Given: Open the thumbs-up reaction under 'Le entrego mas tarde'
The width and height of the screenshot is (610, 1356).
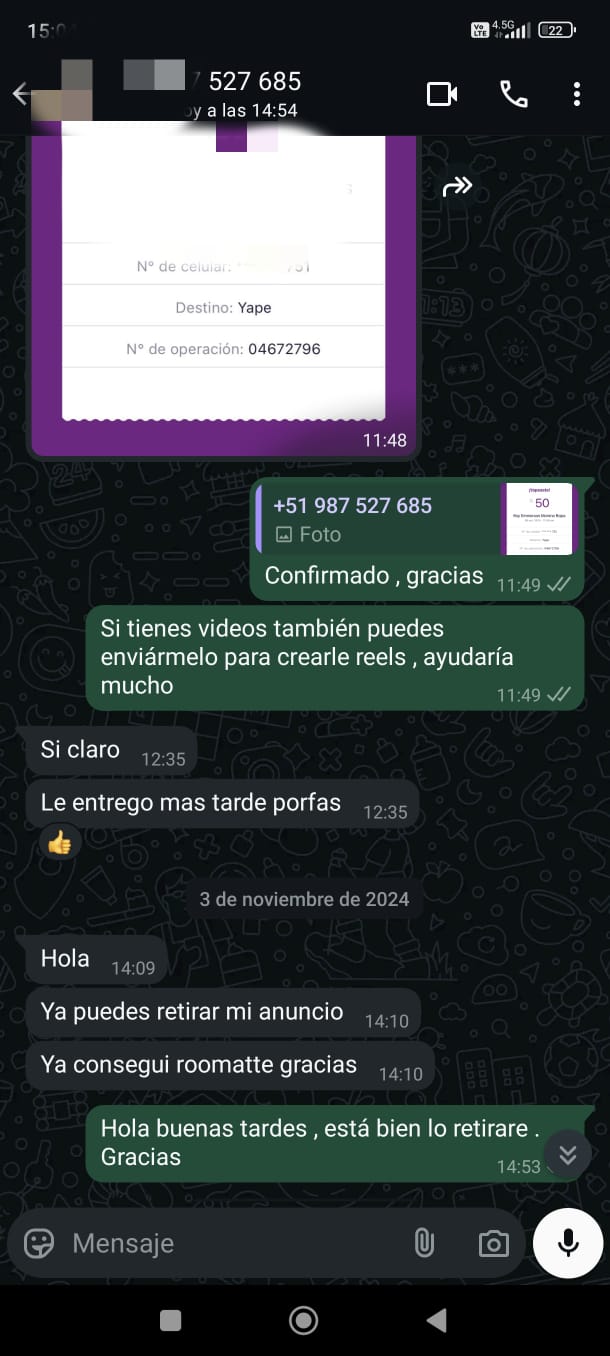Looking at the screenshot, I should click(x=59, y=844).
